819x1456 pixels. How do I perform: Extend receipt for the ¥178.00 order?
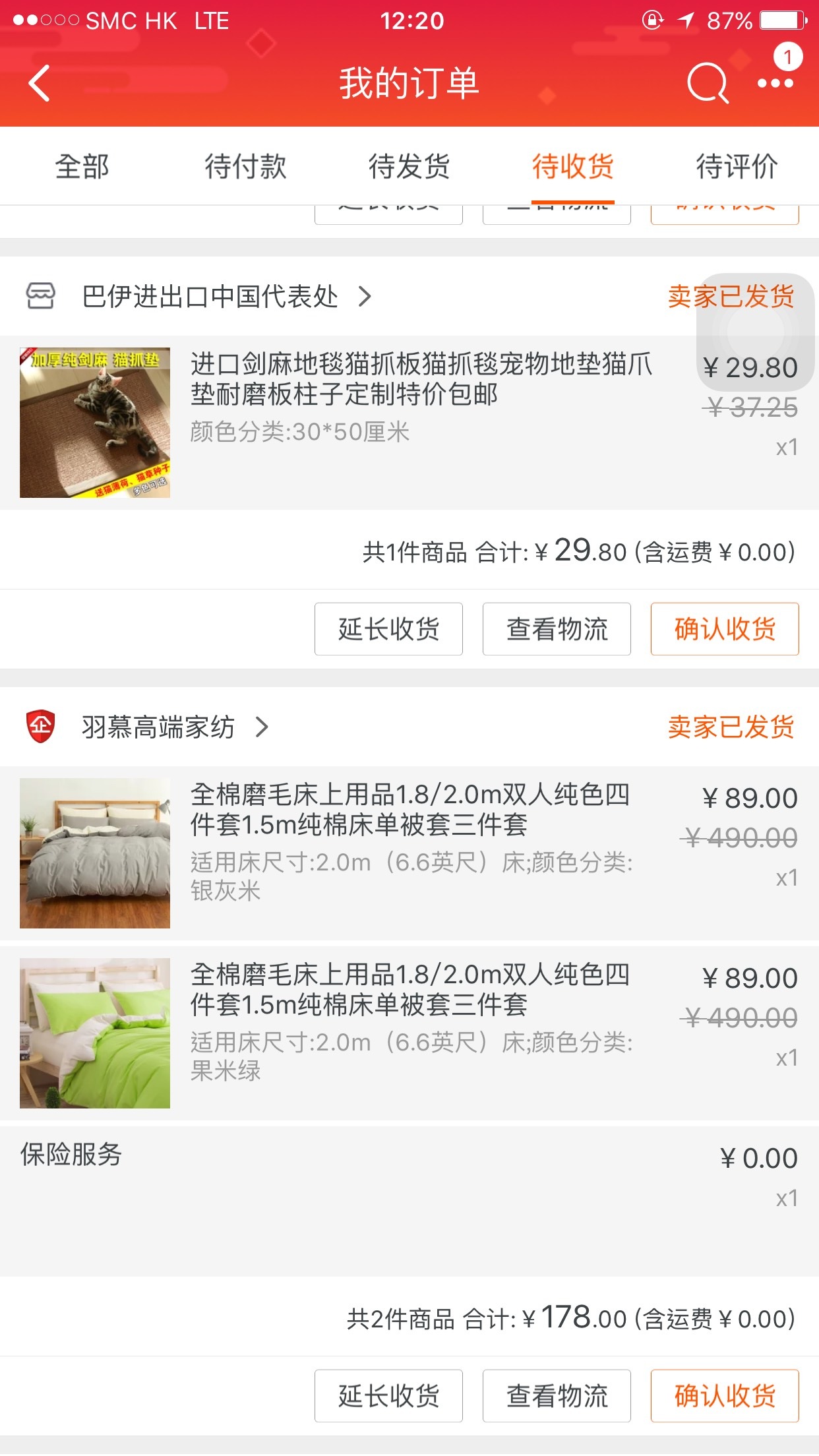tap(388, 1396)
